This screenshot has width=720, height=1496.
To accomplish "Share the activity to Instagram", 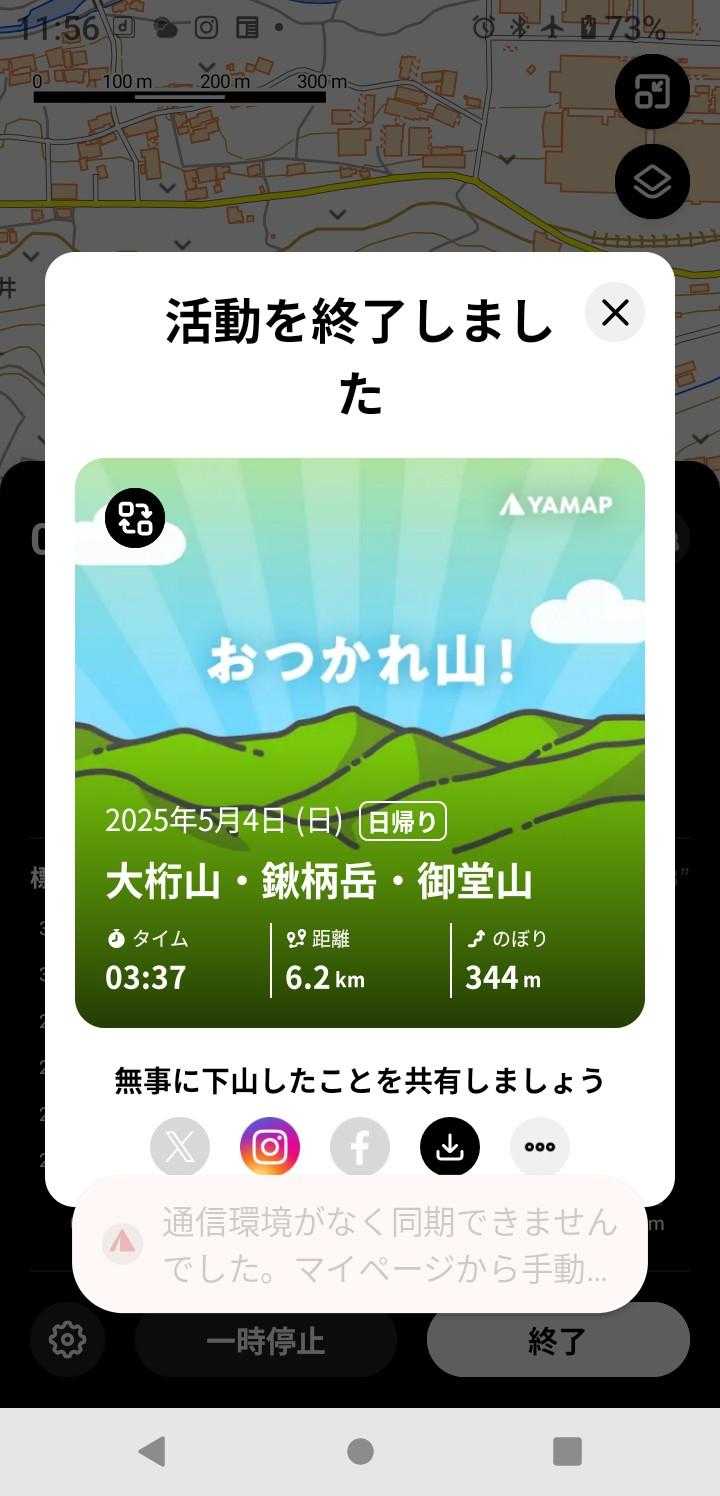I will coord(270,1147).
